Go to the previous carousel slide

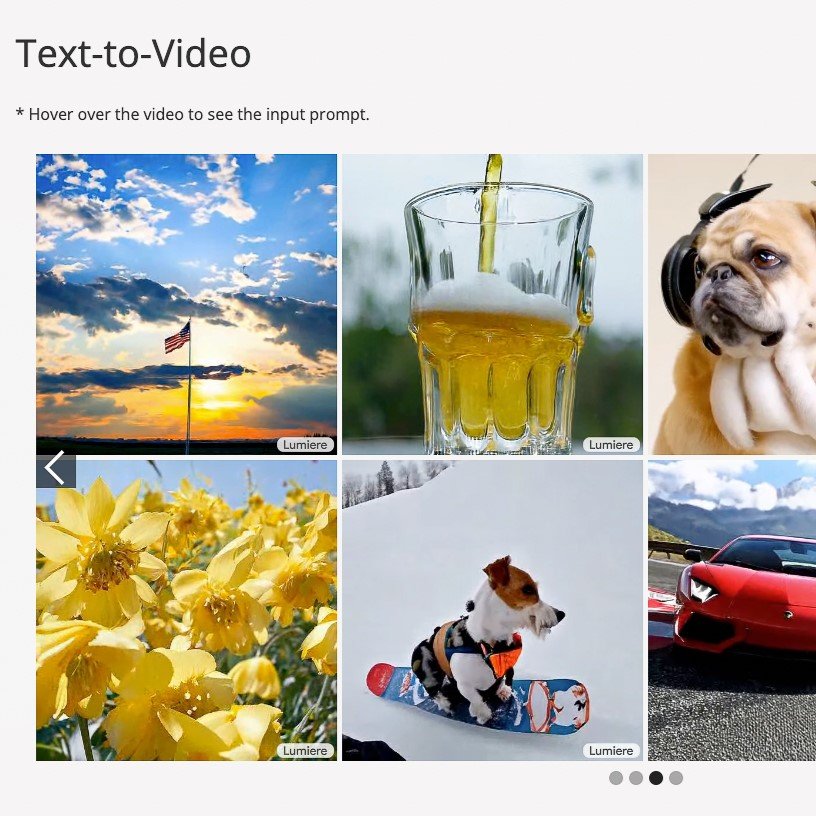(56, 468)
